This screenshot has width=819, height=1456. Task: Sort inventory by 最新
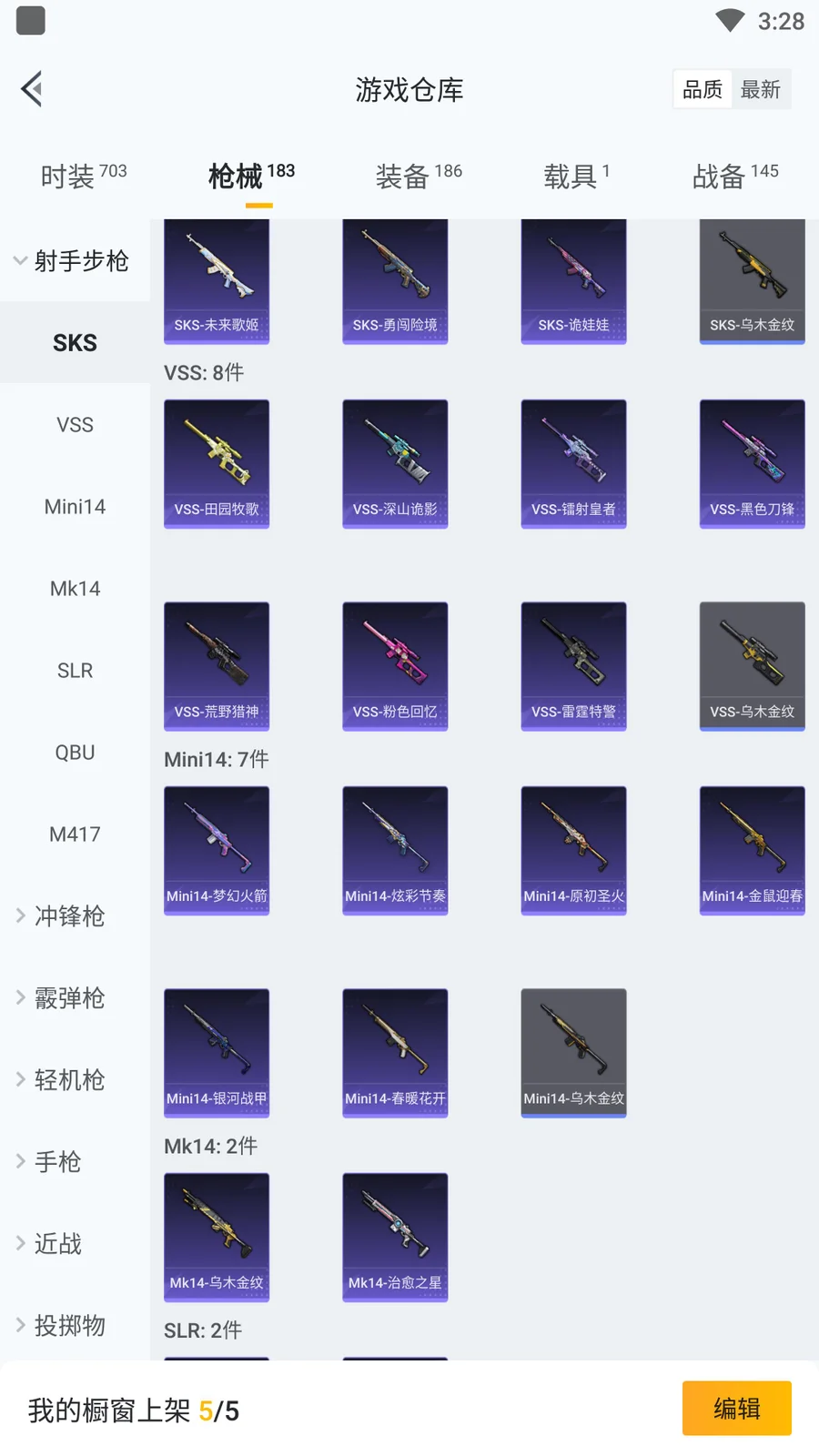pyautogui.click(x=760, y=89)
